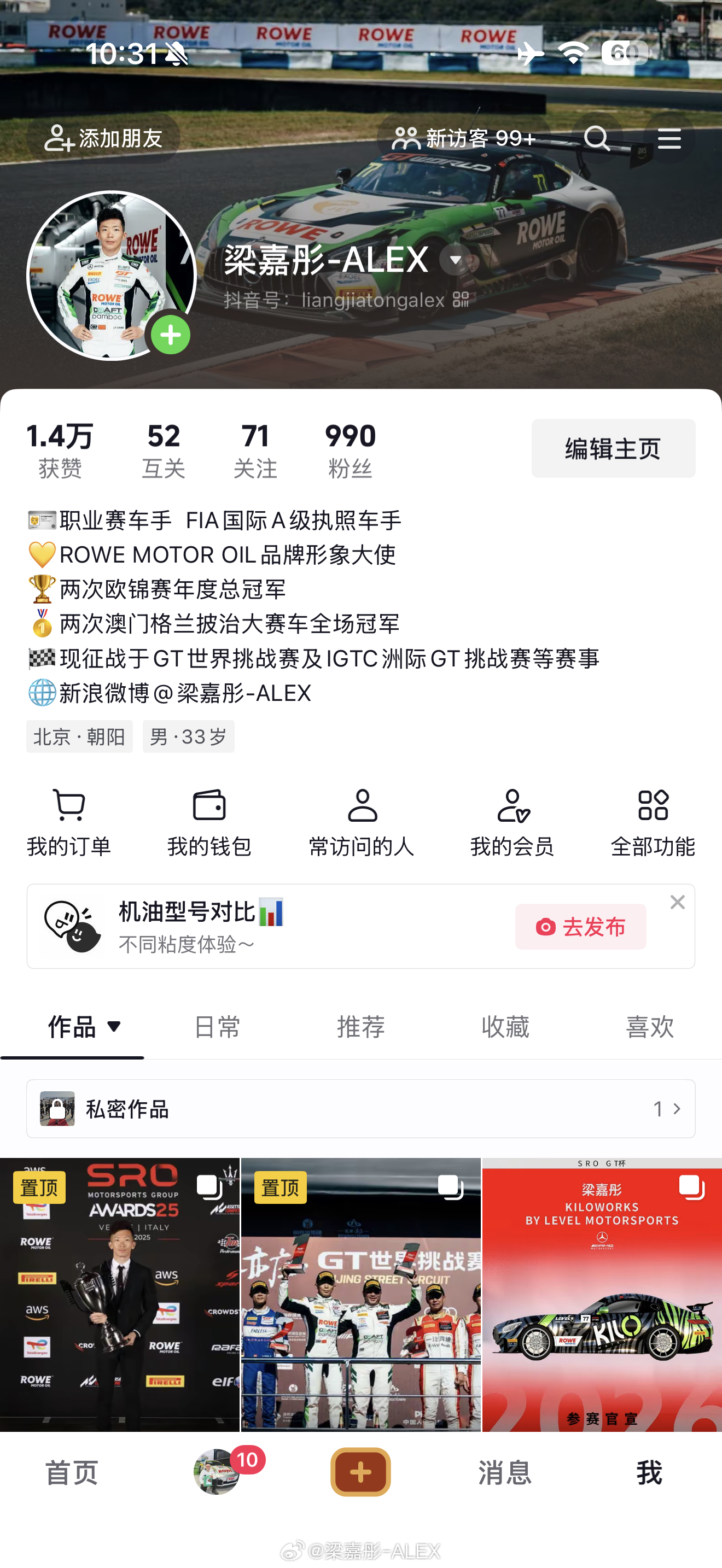Open search on the profile page
Screen dimensions: 722x1568
click(597, 139)
